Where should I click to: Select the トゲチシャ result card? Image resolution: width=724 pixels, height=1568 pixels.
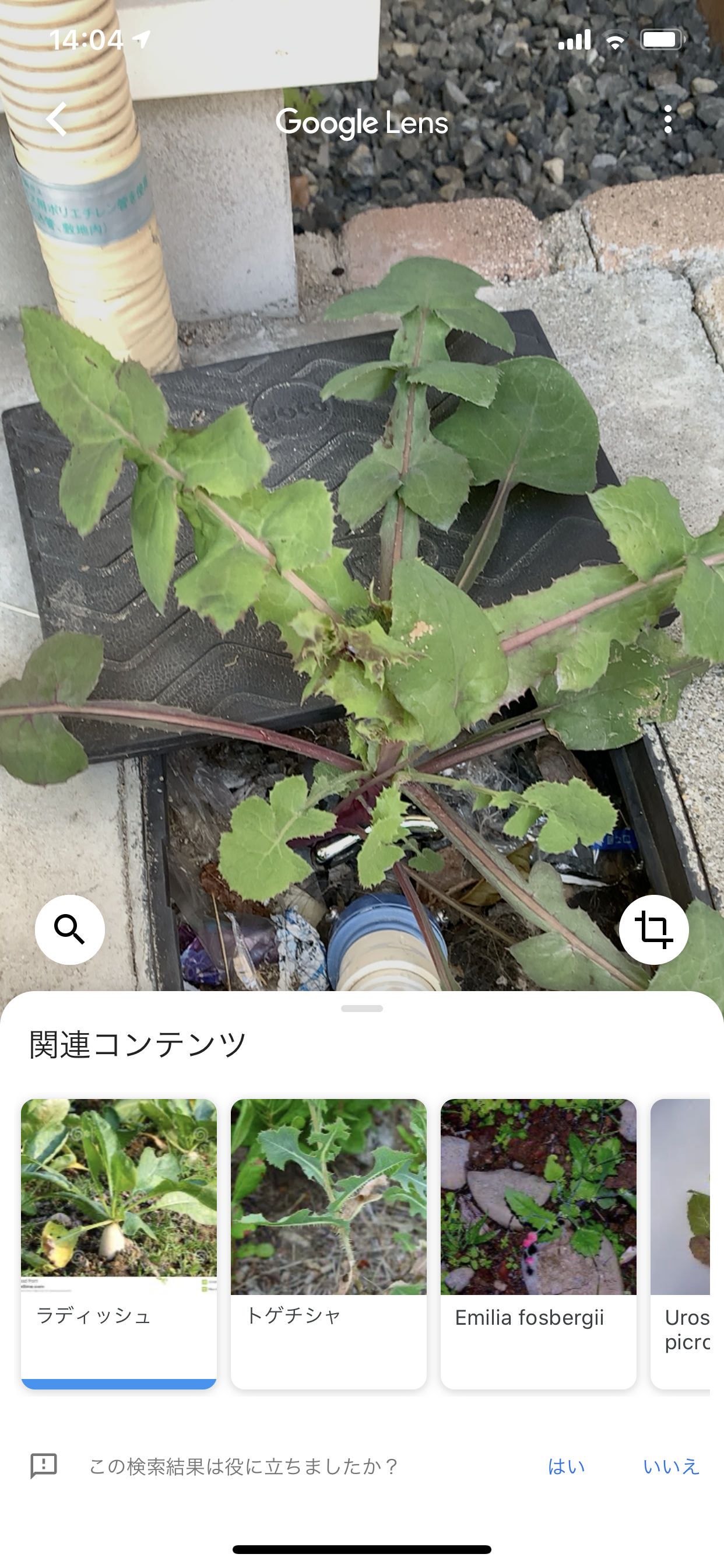click(329, 1243)
